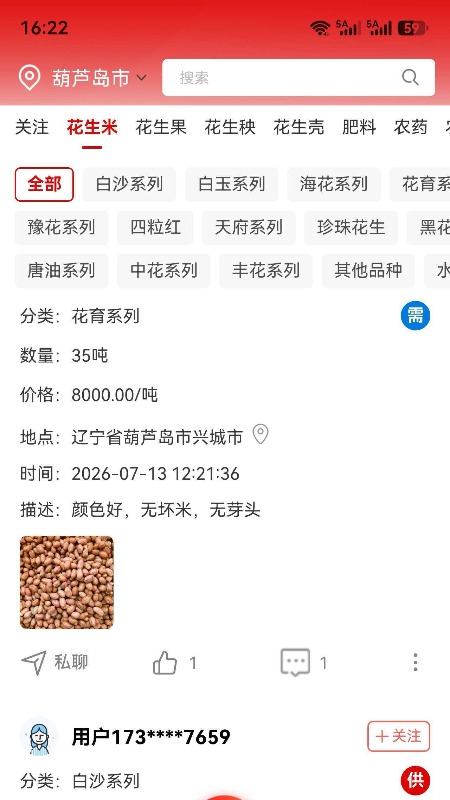Like the 花育系列 listing

174,663
